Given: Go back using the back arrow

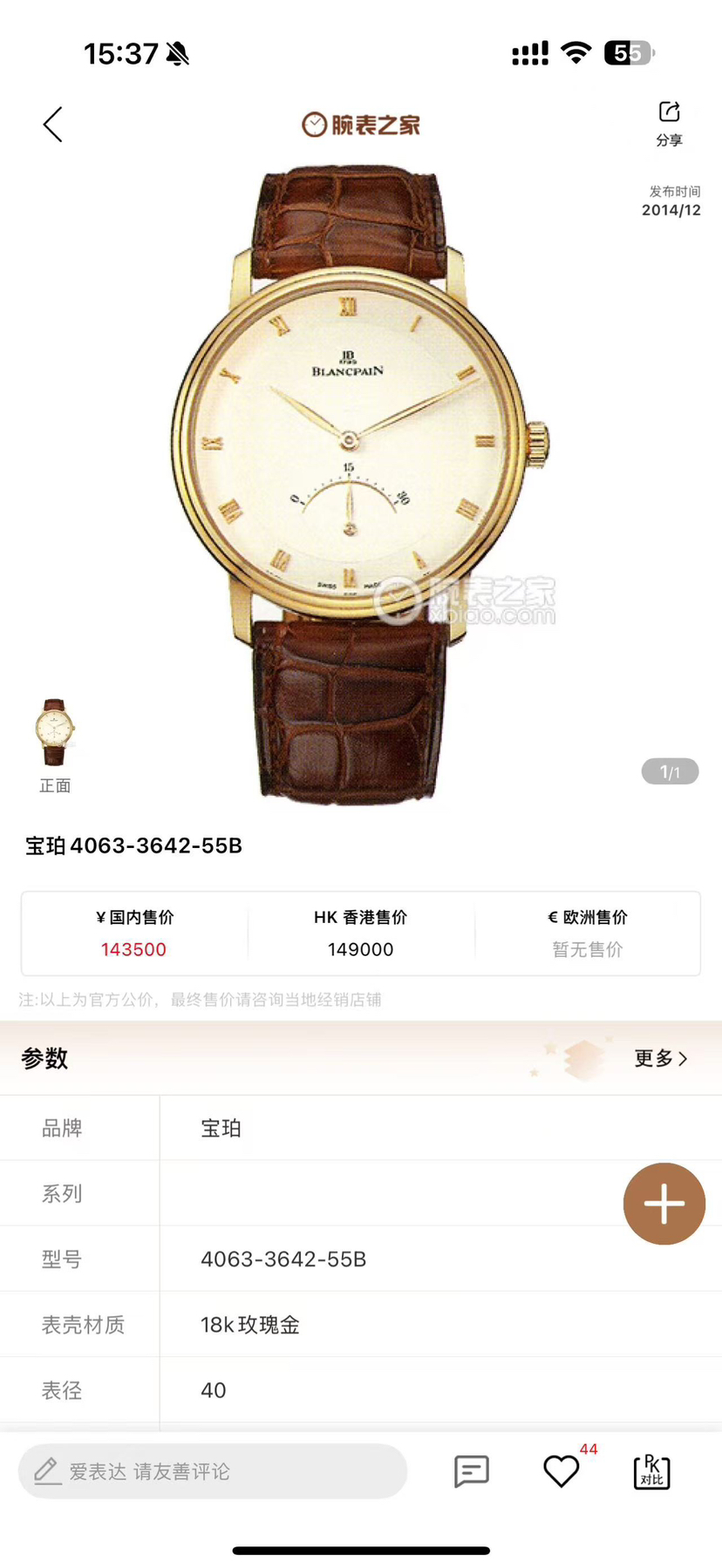Looking at the screenshot, I should click(x=53, y=125).
